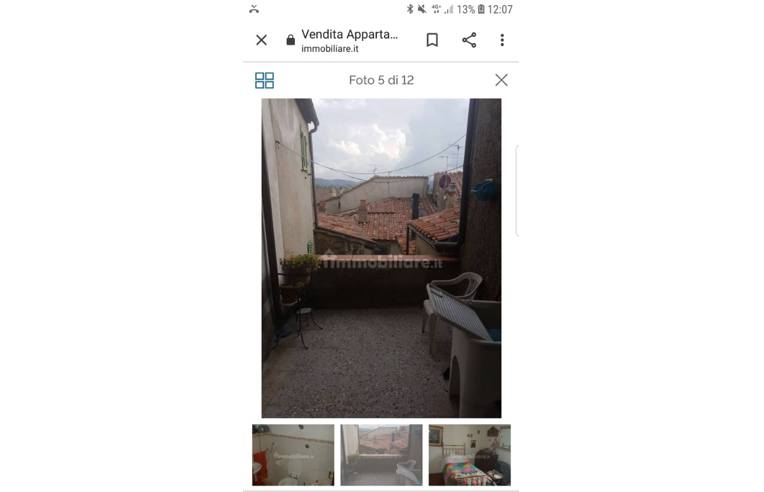
Task: Tap the main terrace photo
Action: pyautogui.click(x=381, y=257)
